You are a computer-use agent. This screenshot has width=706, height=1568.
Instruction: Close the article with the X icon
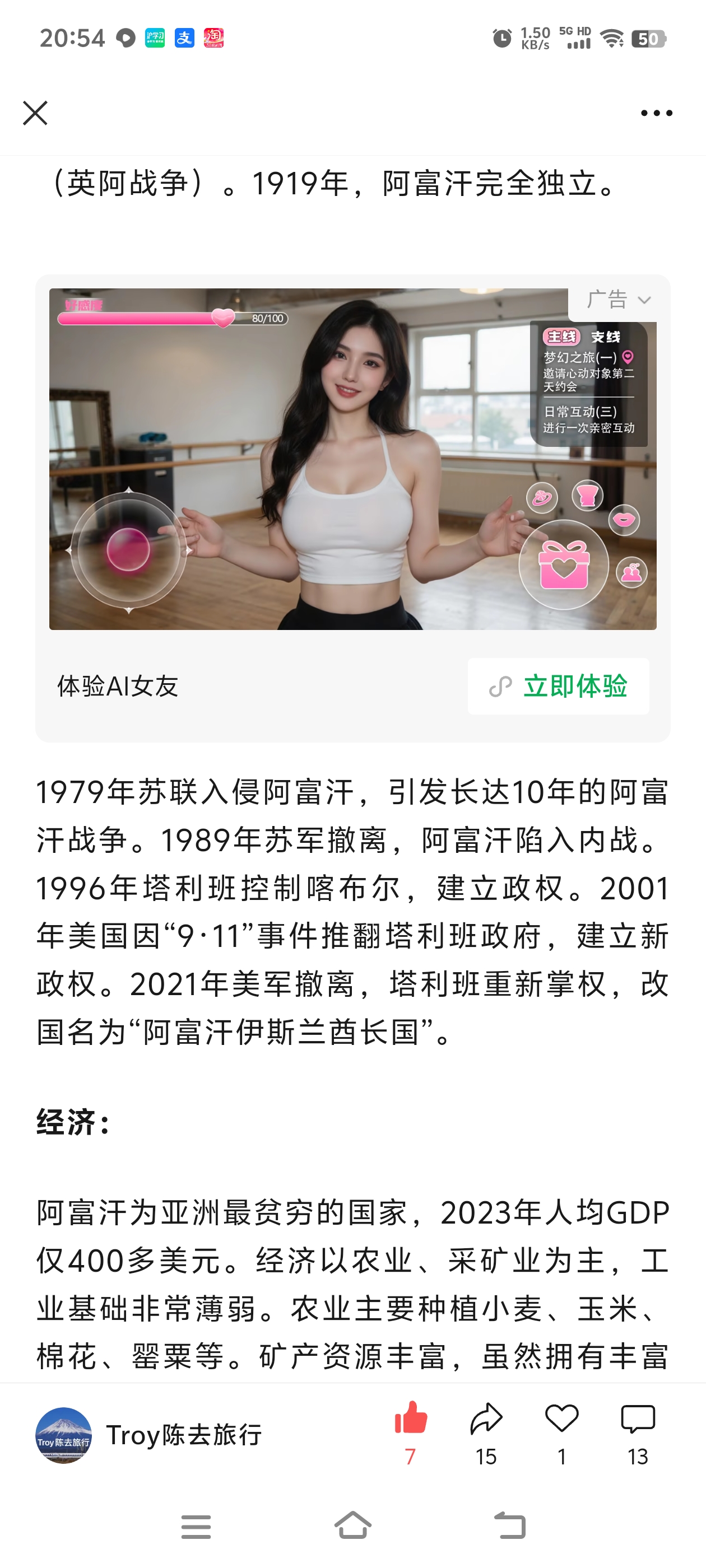click(35, 113)
